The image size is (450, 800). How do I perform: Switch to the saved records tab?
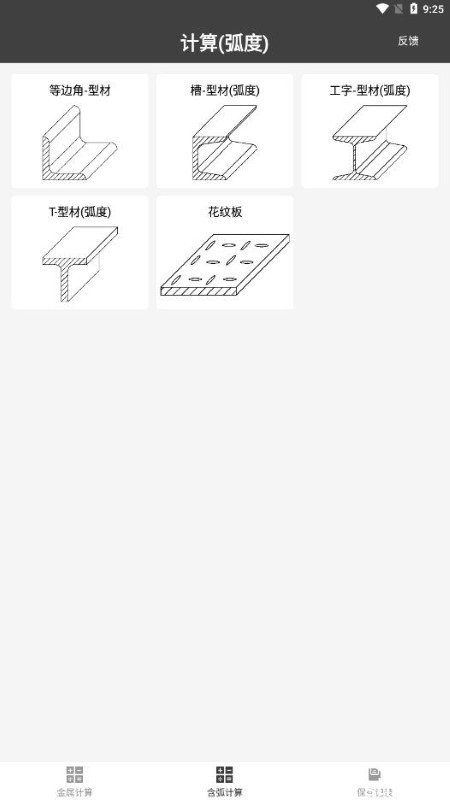(375, 781)
